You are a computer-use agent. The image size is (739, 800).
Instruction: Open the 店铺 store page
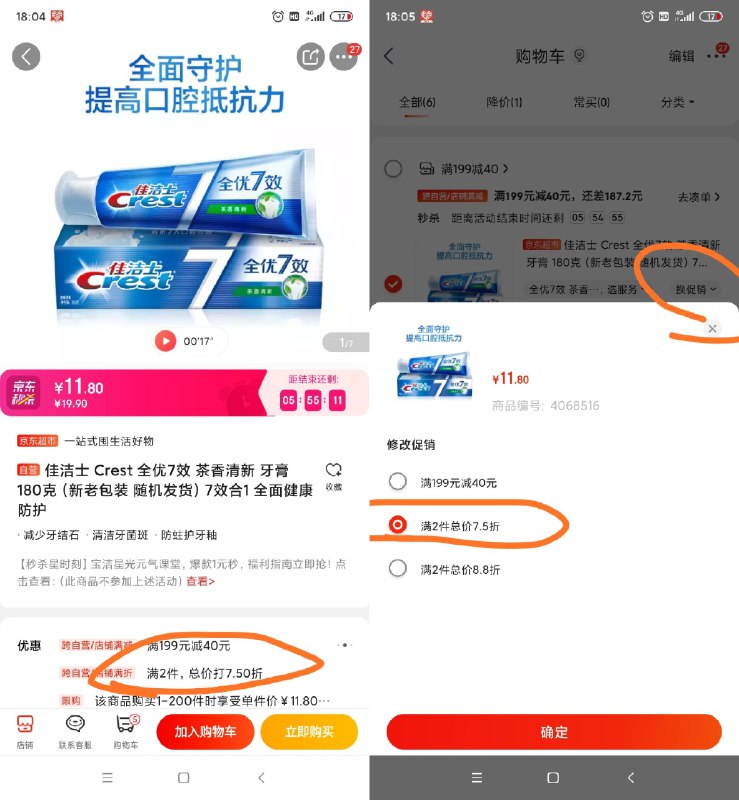(25, 731)
